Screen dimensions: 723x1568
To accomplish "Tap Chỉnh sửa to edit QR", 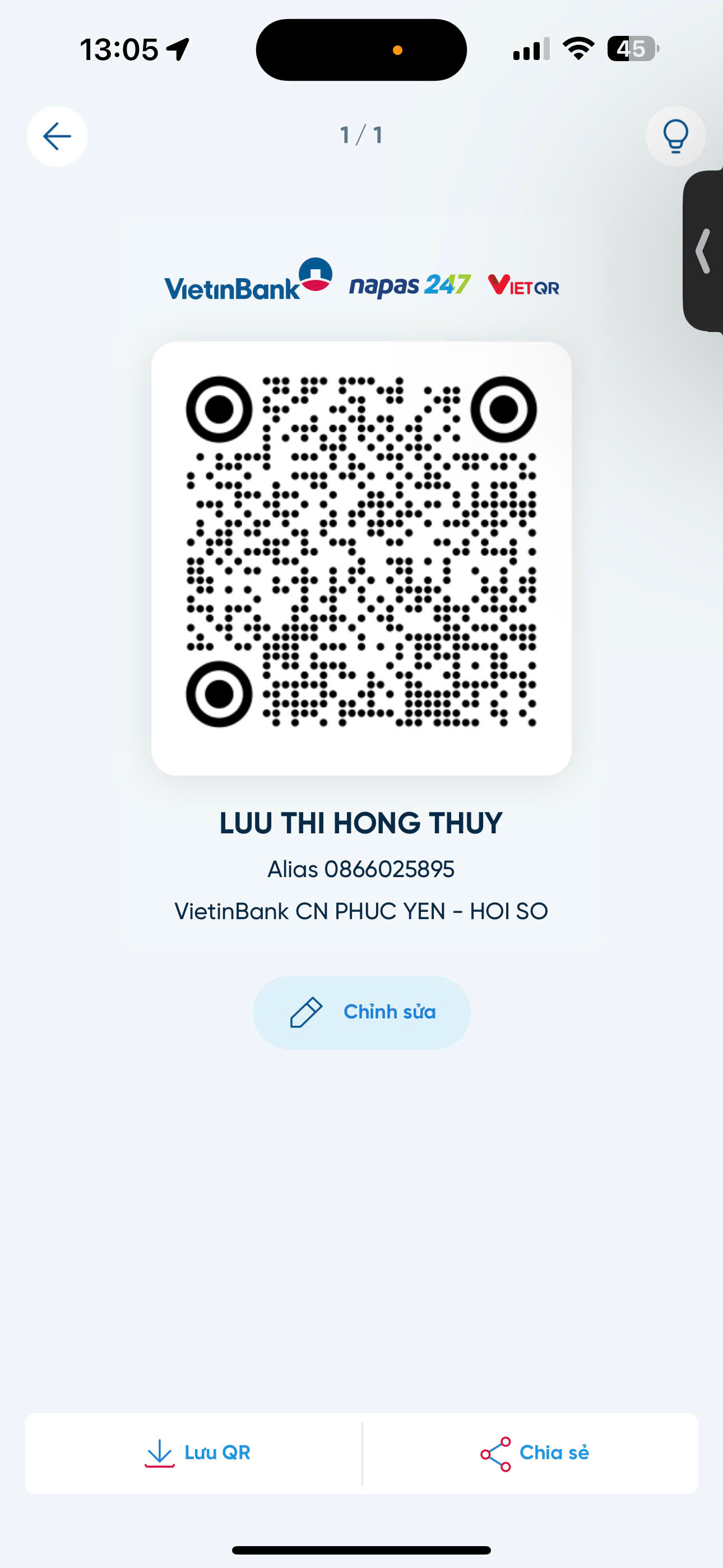I will 361,1012.
